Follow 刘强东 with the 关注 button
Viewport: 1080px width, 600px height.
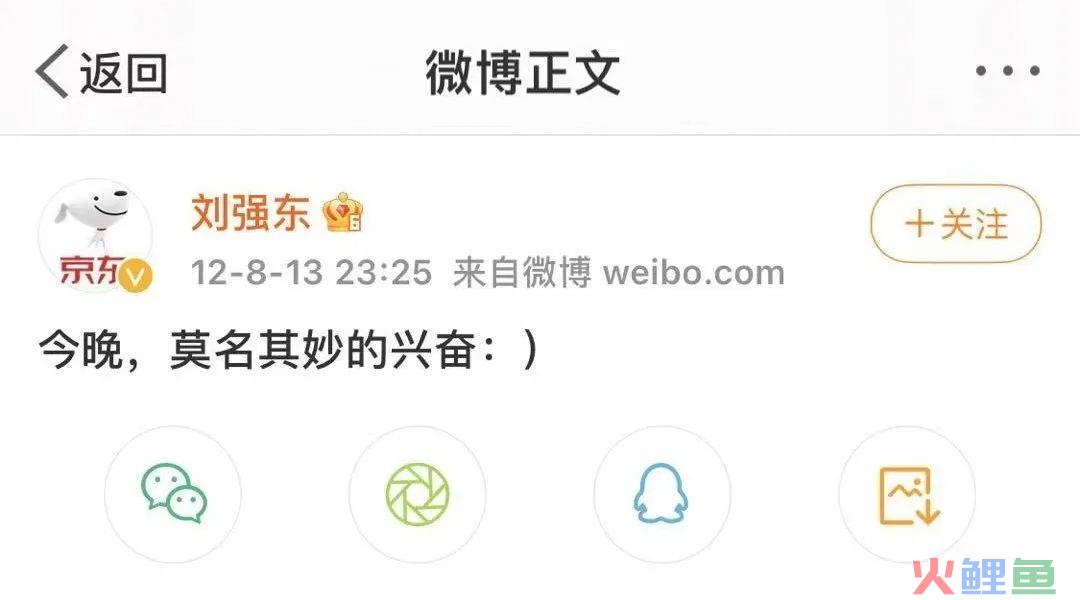pyautogui.click(x=956, y=224)
